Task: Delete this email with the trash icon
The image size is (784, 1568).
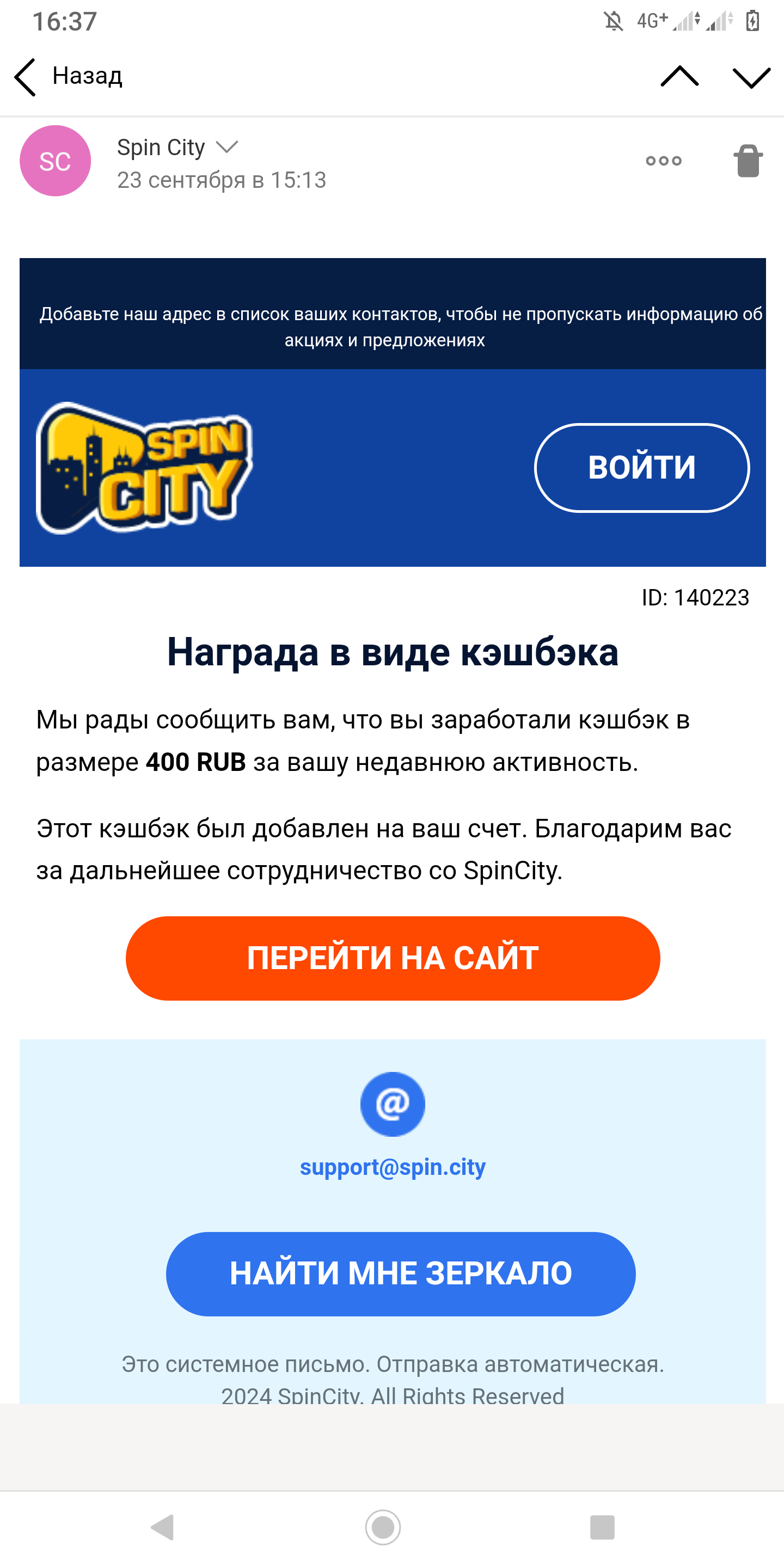Action: [x=748, y=161]
